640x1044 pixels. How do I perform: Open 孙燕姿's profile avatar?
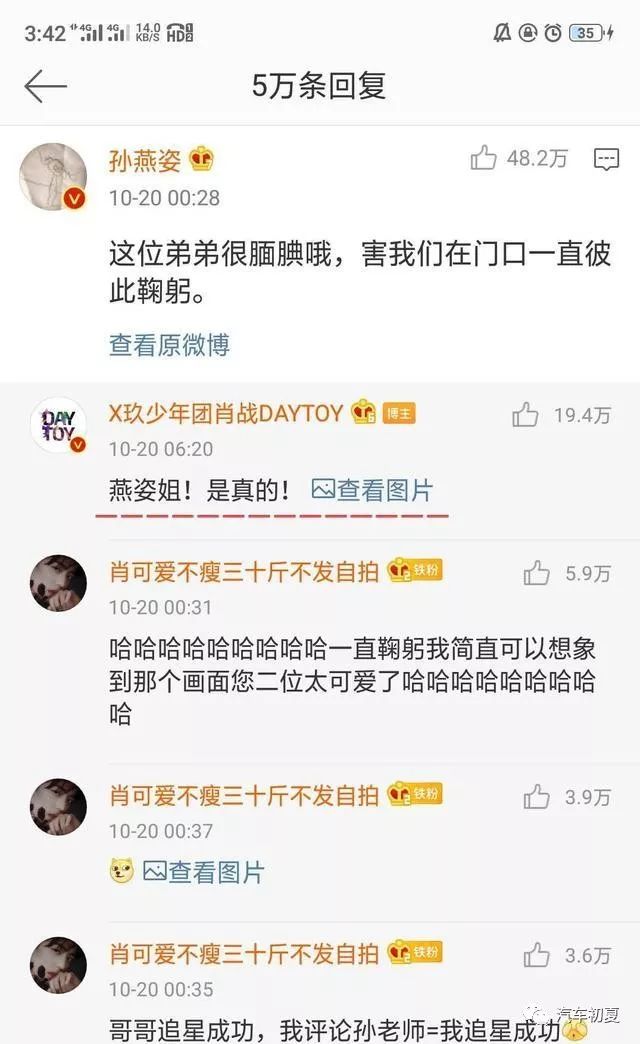(53, 176)
